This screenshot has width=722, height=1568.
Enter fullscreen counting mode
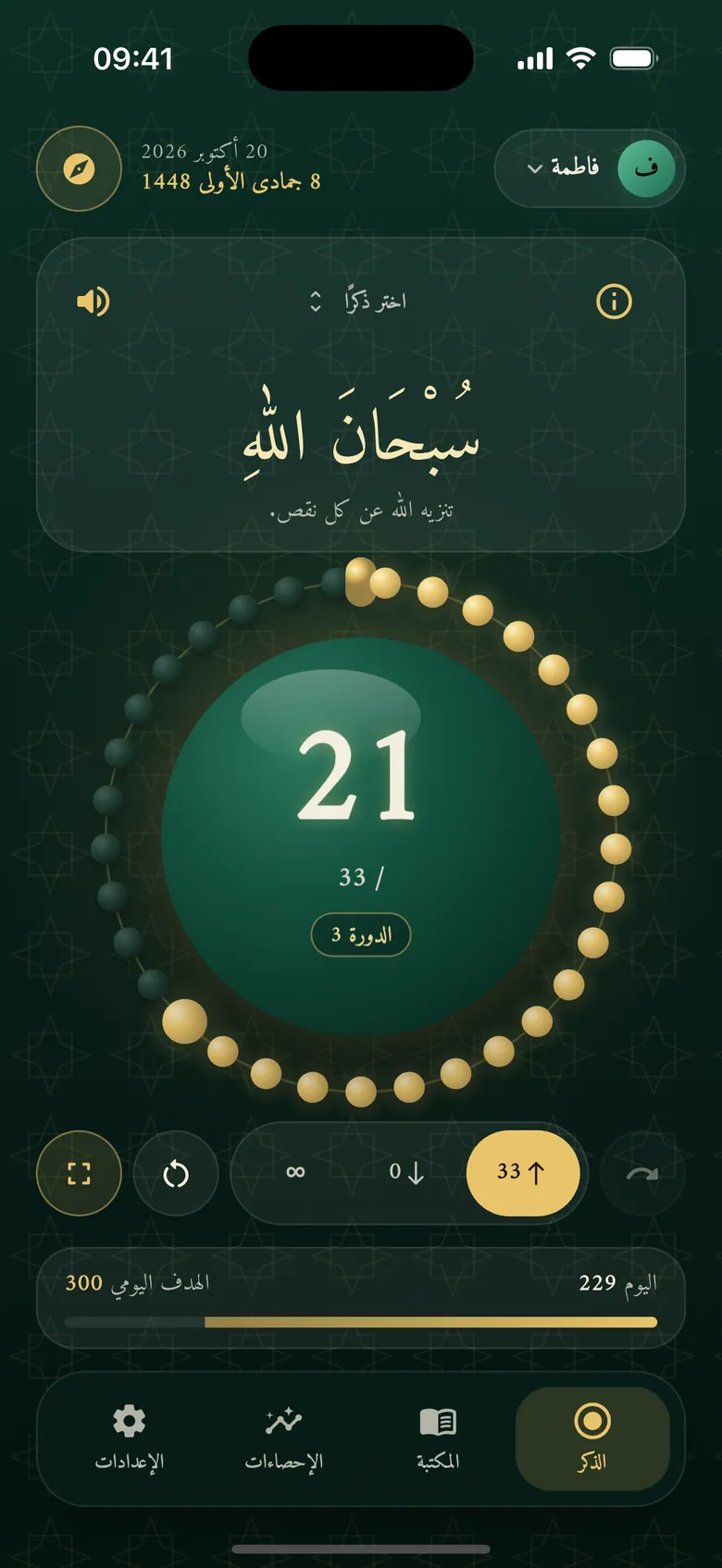click(x=79, y=1173)
